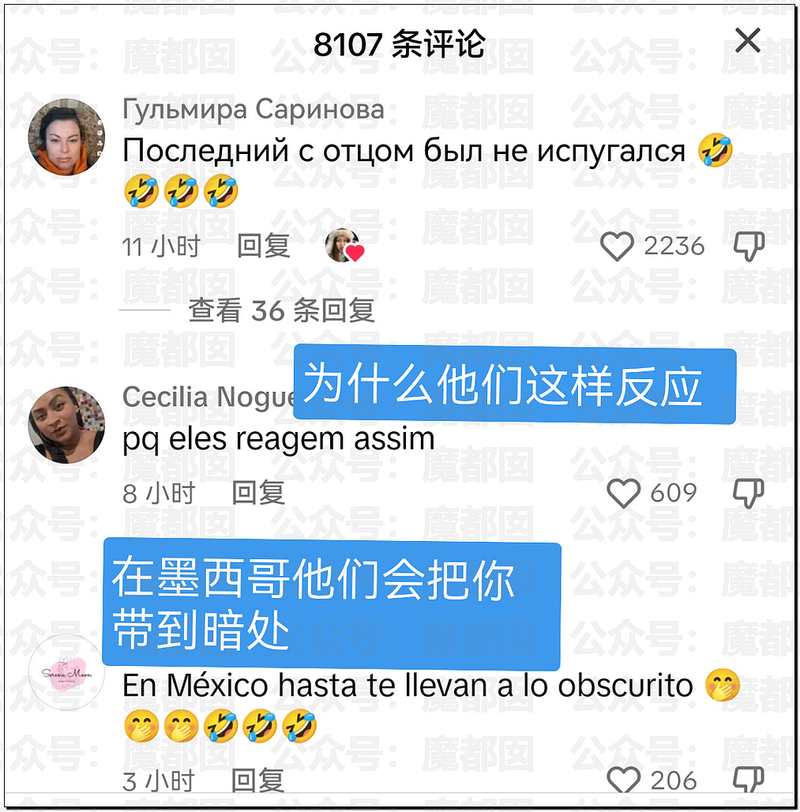Like the 'En México' comment

(624, 781)
